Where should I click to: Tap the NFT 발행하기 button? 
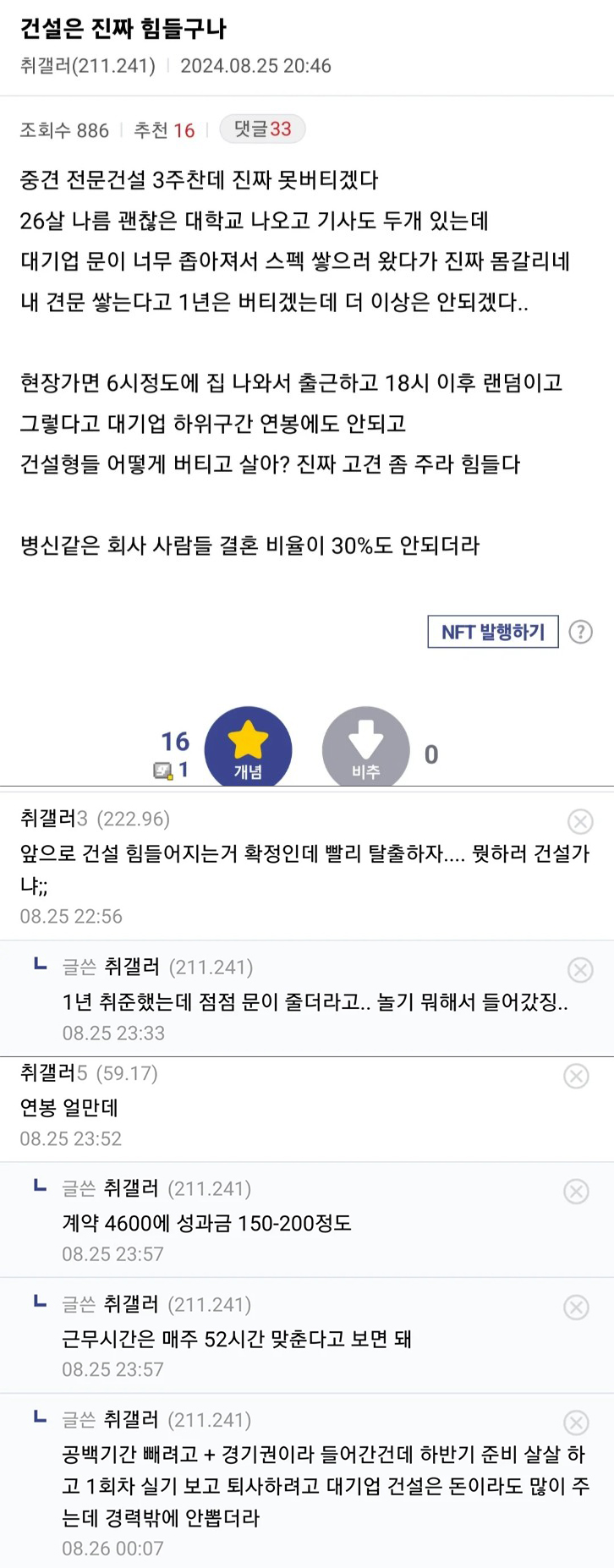pyautogui.click(x=493, y=632)
